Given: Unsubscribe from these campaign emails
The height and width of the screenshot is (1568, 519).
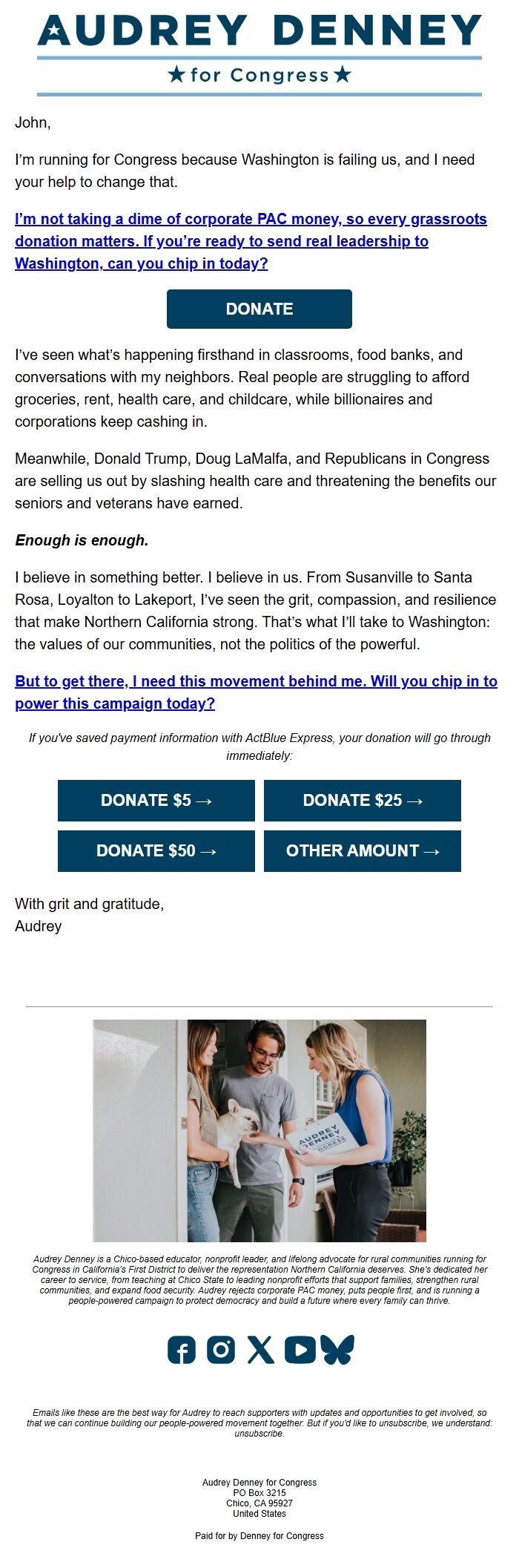Looking at the screenshot, I should (259, 1433).
